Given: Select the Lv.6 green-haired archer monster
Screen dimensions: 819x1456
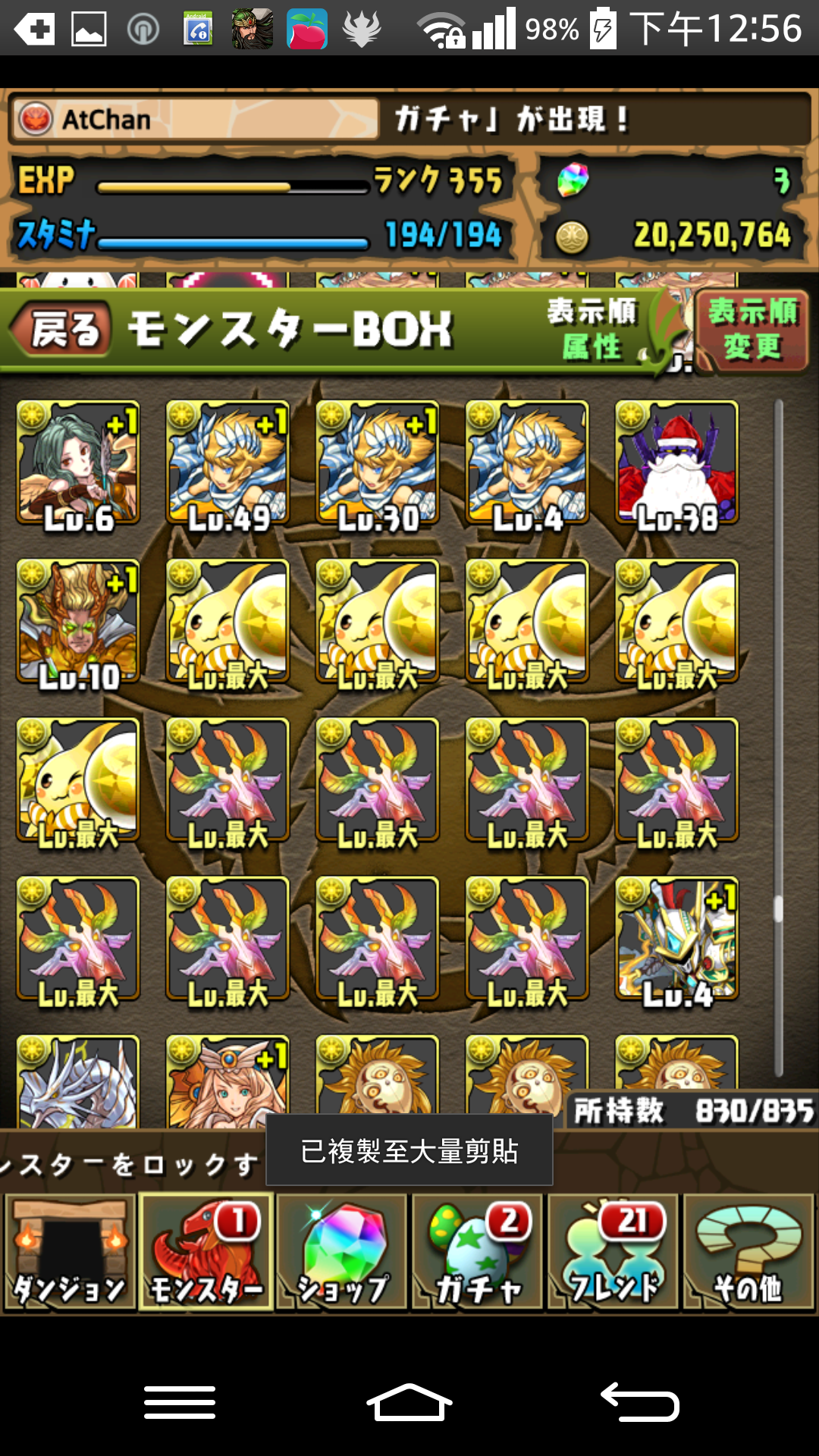Looking at the screenshot, I should pos(78,464).
